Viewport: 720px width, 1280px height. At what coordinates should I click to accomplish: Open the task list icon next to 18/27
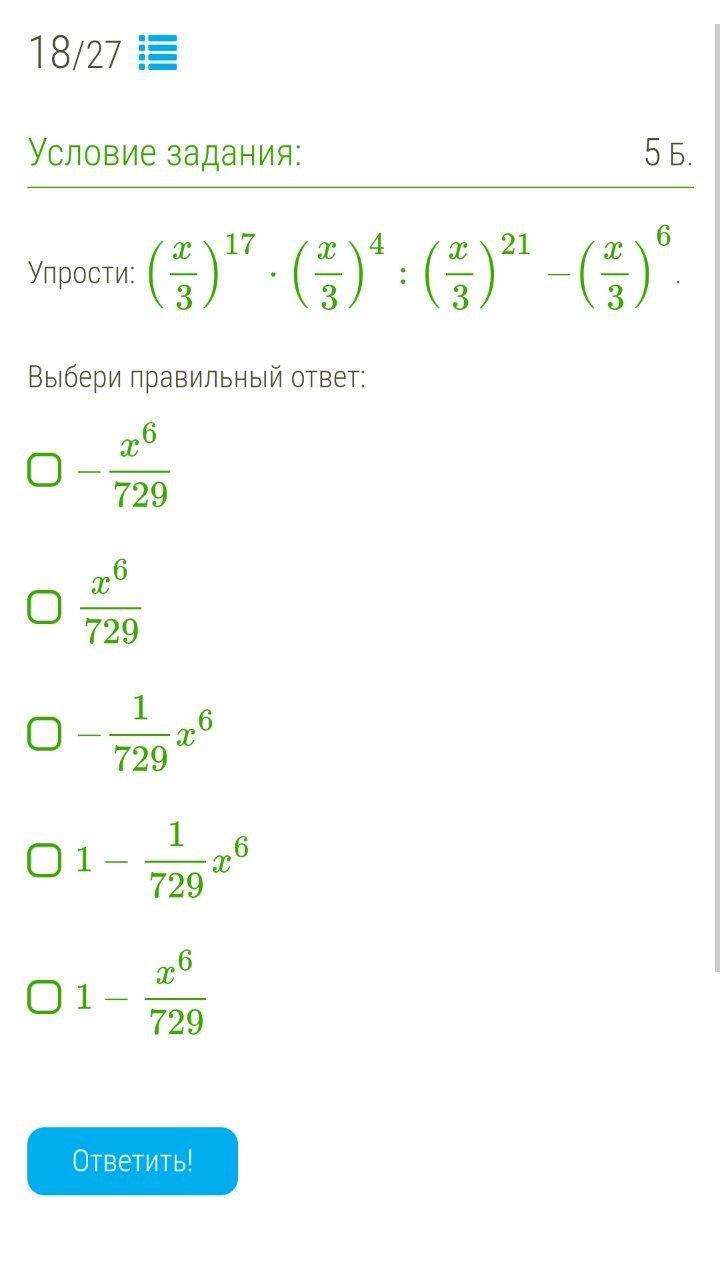[x=157, y=53]
